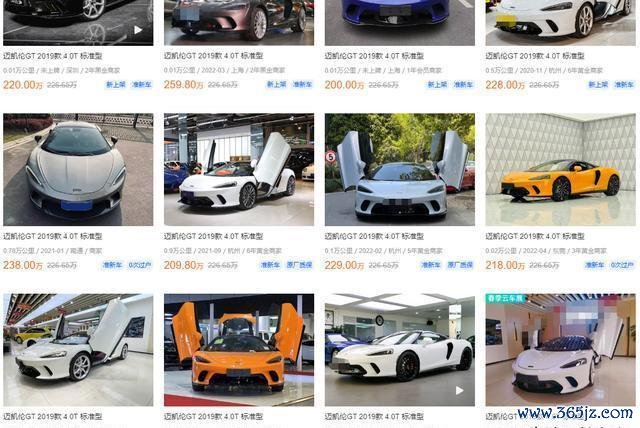640x428 pixels.
Task: View the 229.00万 listing with doors raised
Action: point(399,169)
